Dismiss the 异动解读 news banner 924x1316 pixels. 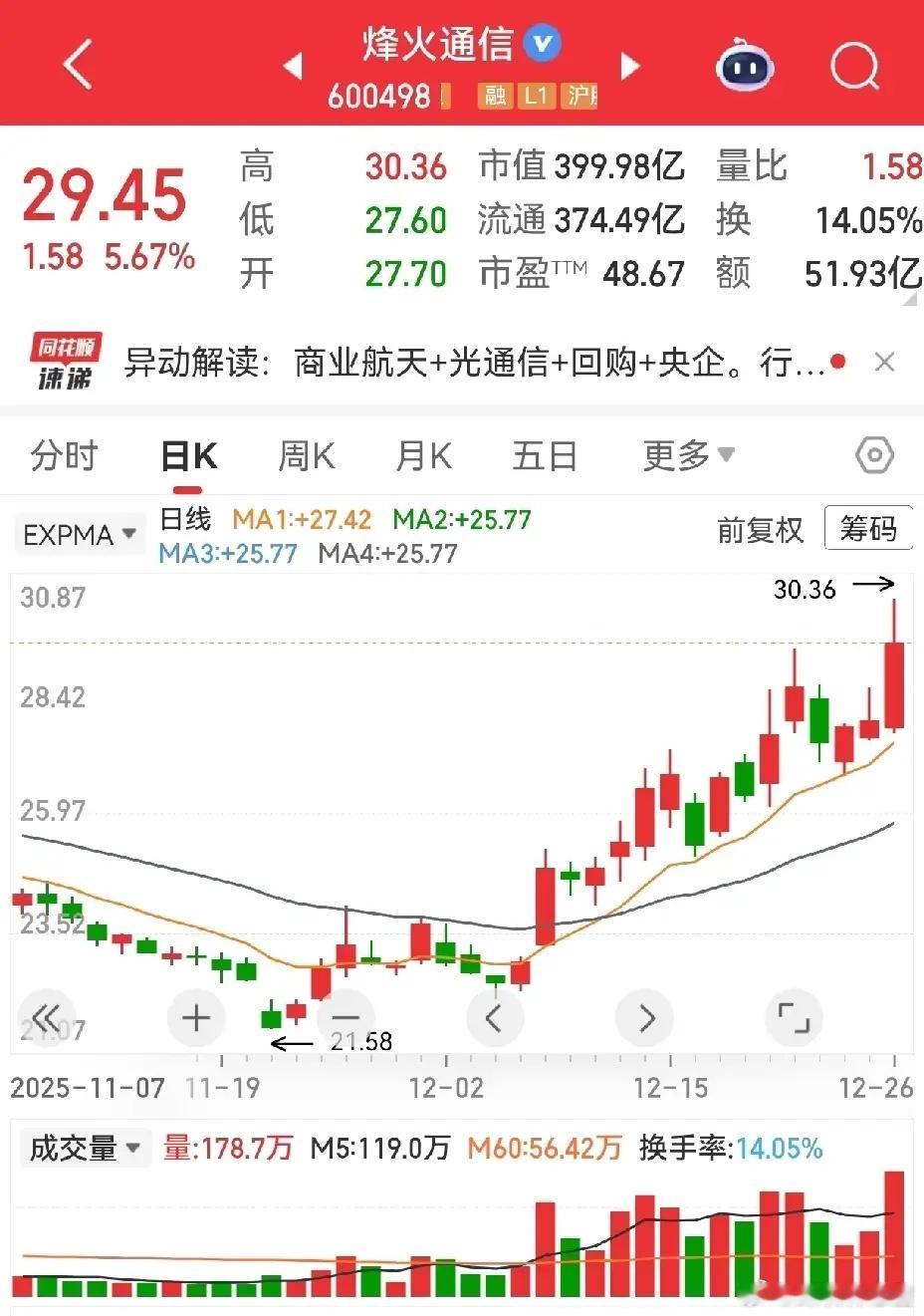(x=884, y=363)
